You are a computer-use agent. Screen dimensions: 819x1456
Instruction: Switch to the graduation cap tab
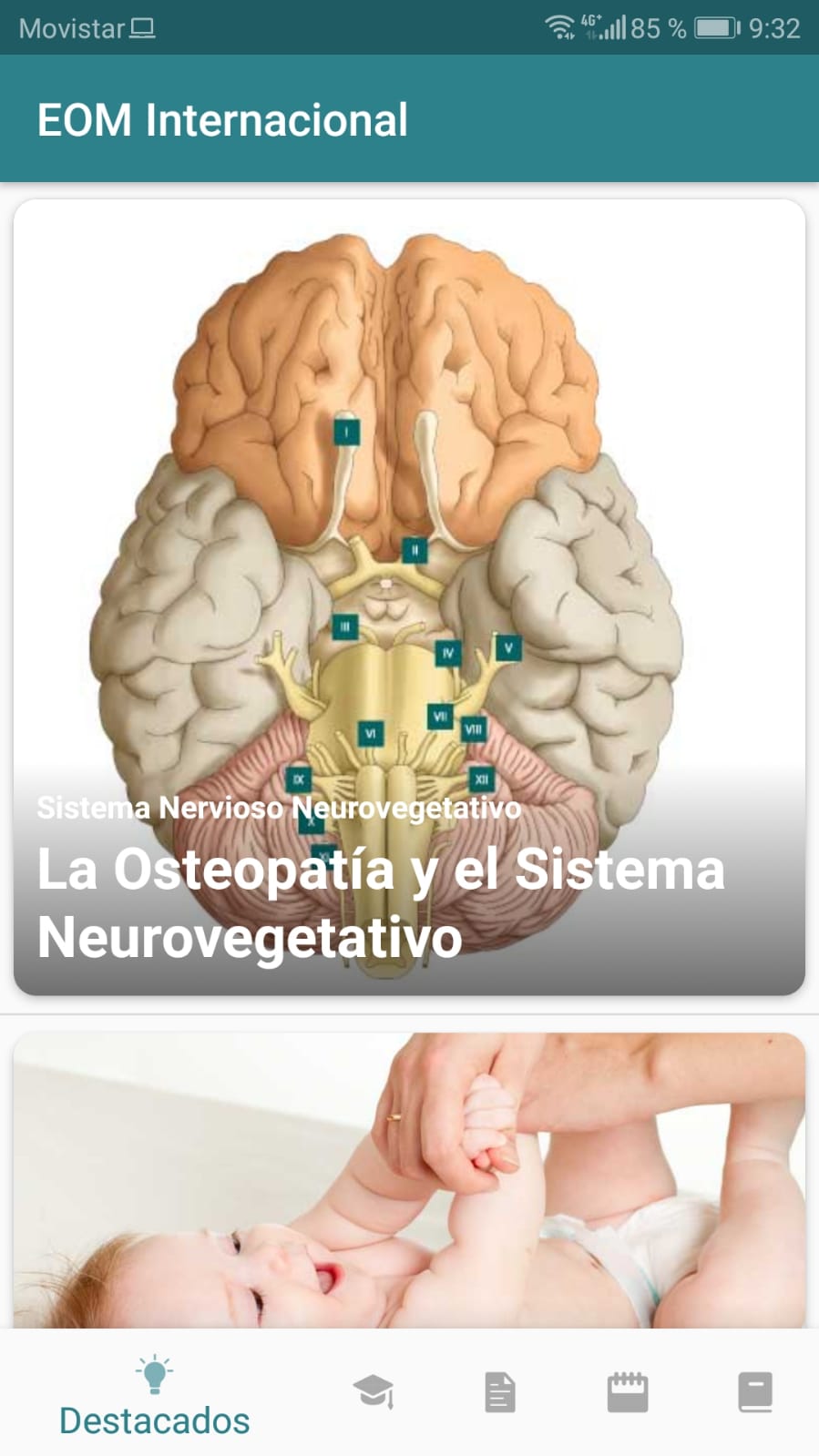[374, 1392]
